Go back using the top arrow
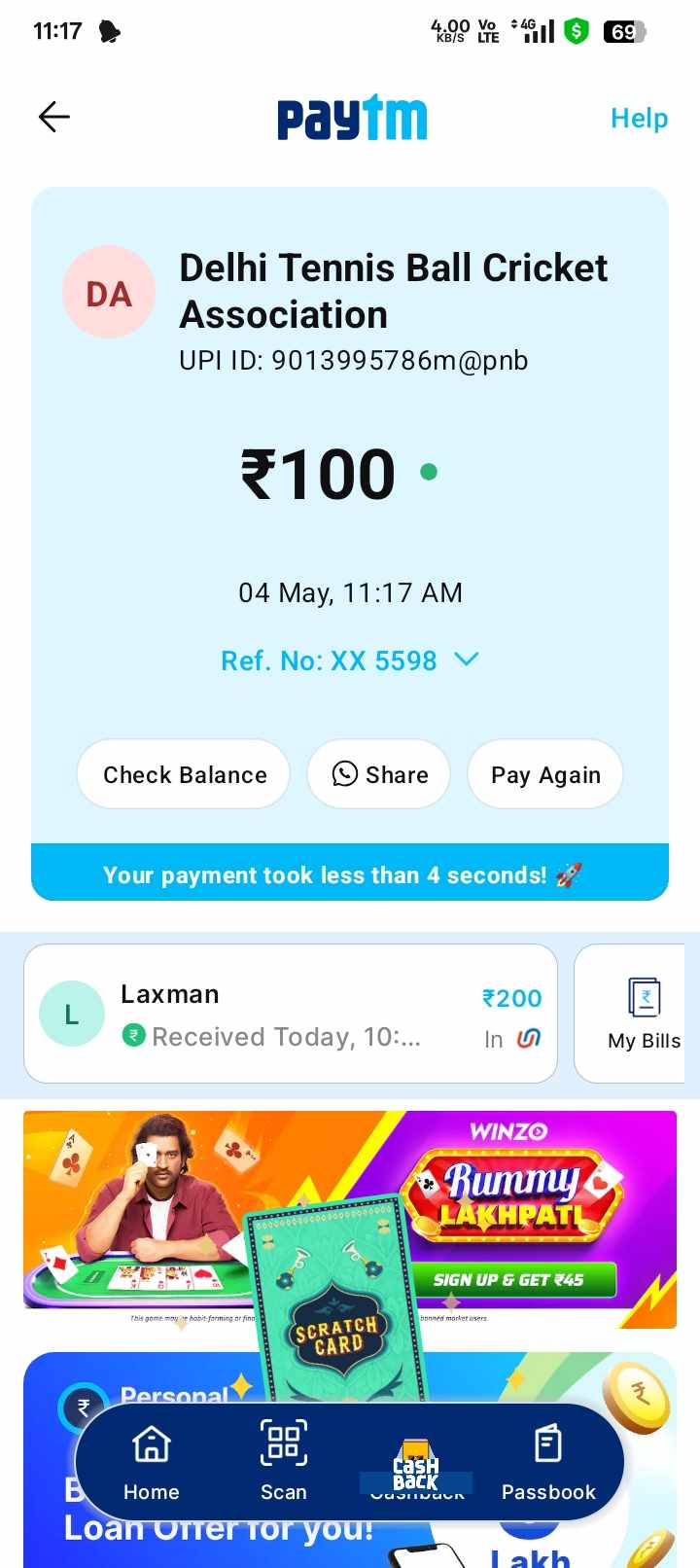This screenshot has height=1568, width=700. point(54,118)
